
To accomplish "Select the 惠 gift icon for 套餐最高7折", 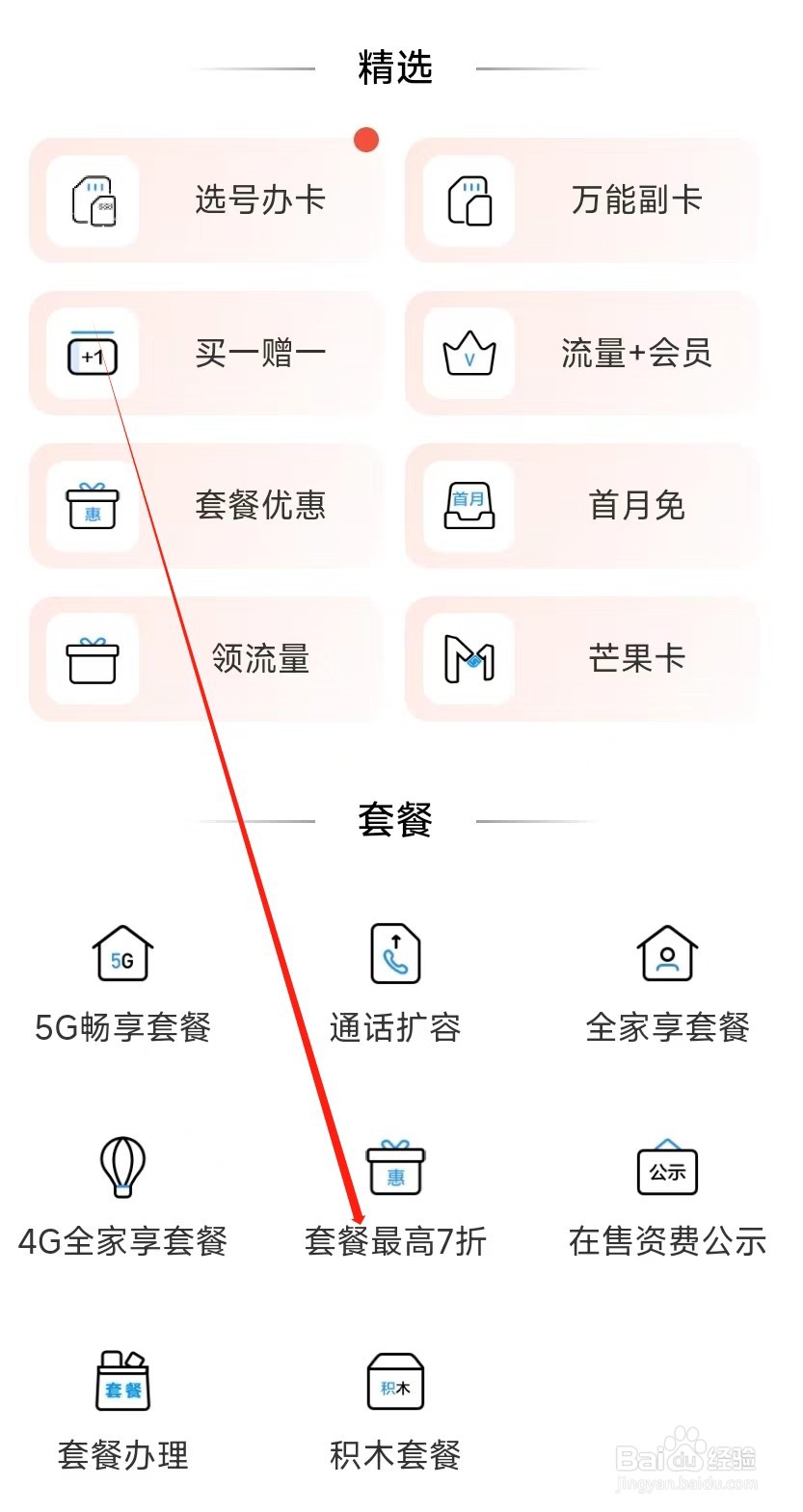I will (x=394, y=1169).
